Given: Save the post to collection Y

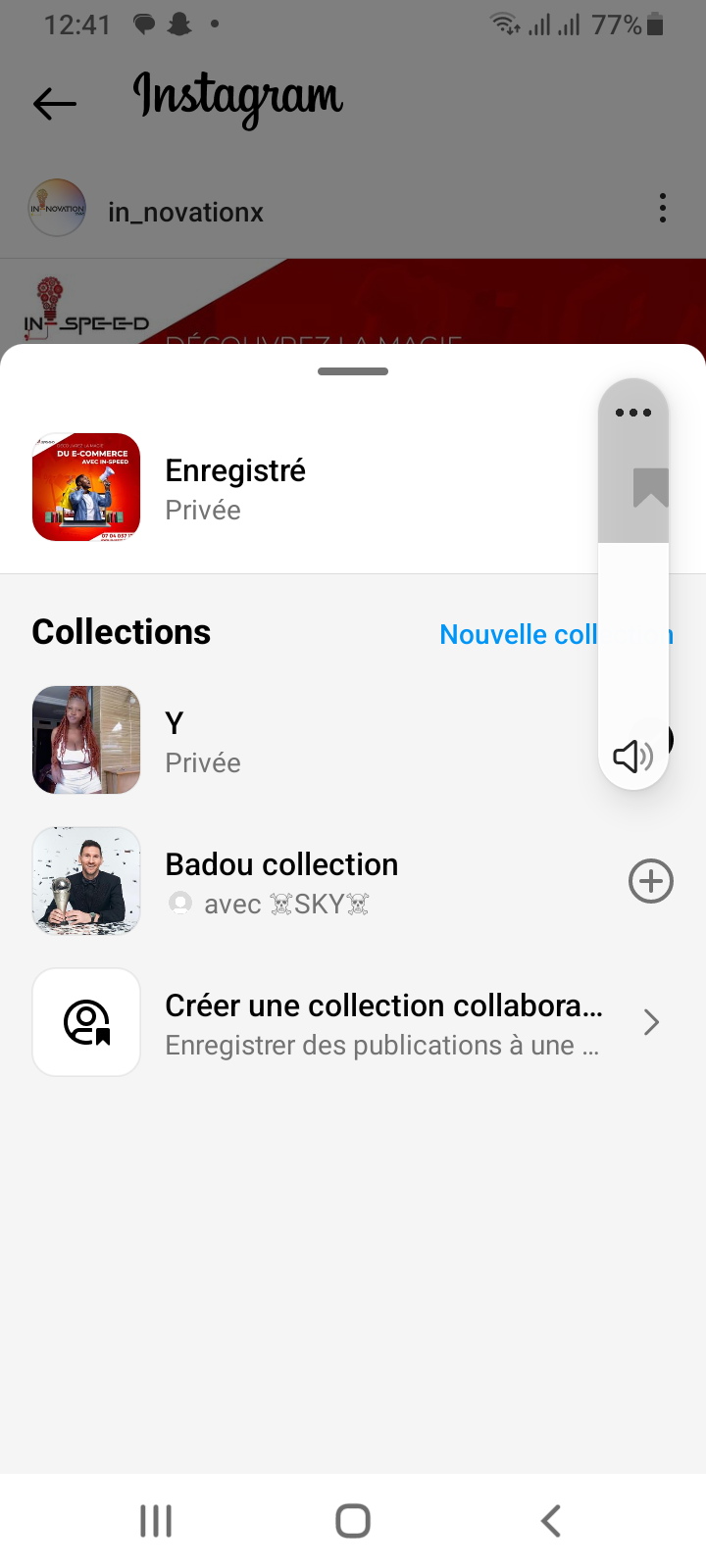Looking at the screenshot, I should click(294, 740).
